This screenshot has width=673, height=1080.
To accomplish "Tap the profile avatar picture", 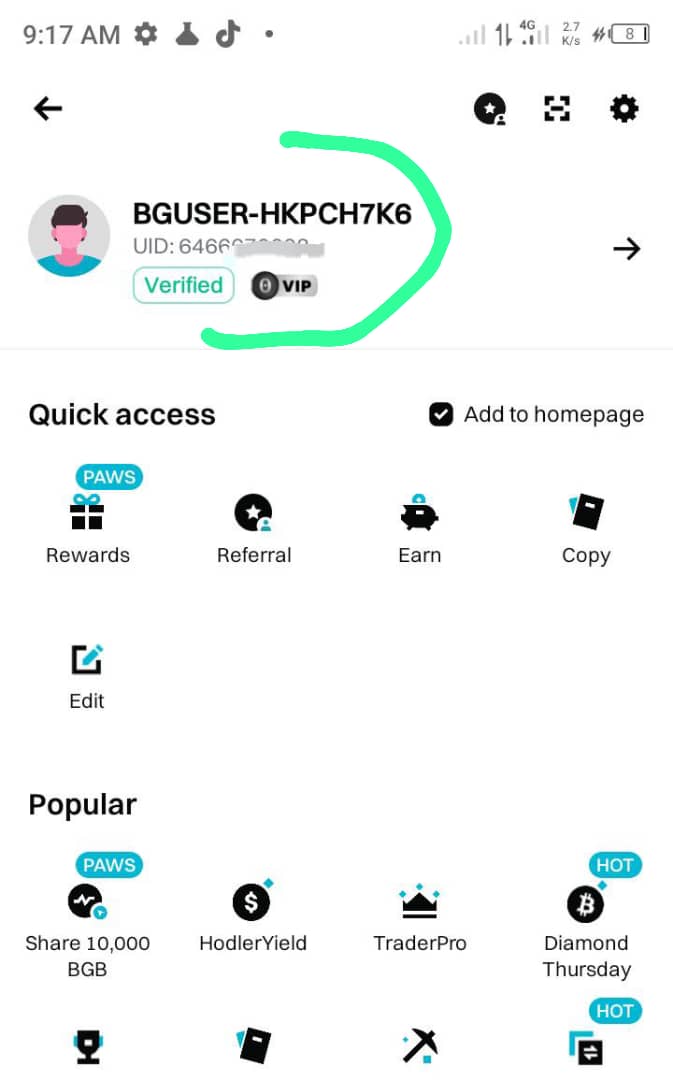I will 69,236.
